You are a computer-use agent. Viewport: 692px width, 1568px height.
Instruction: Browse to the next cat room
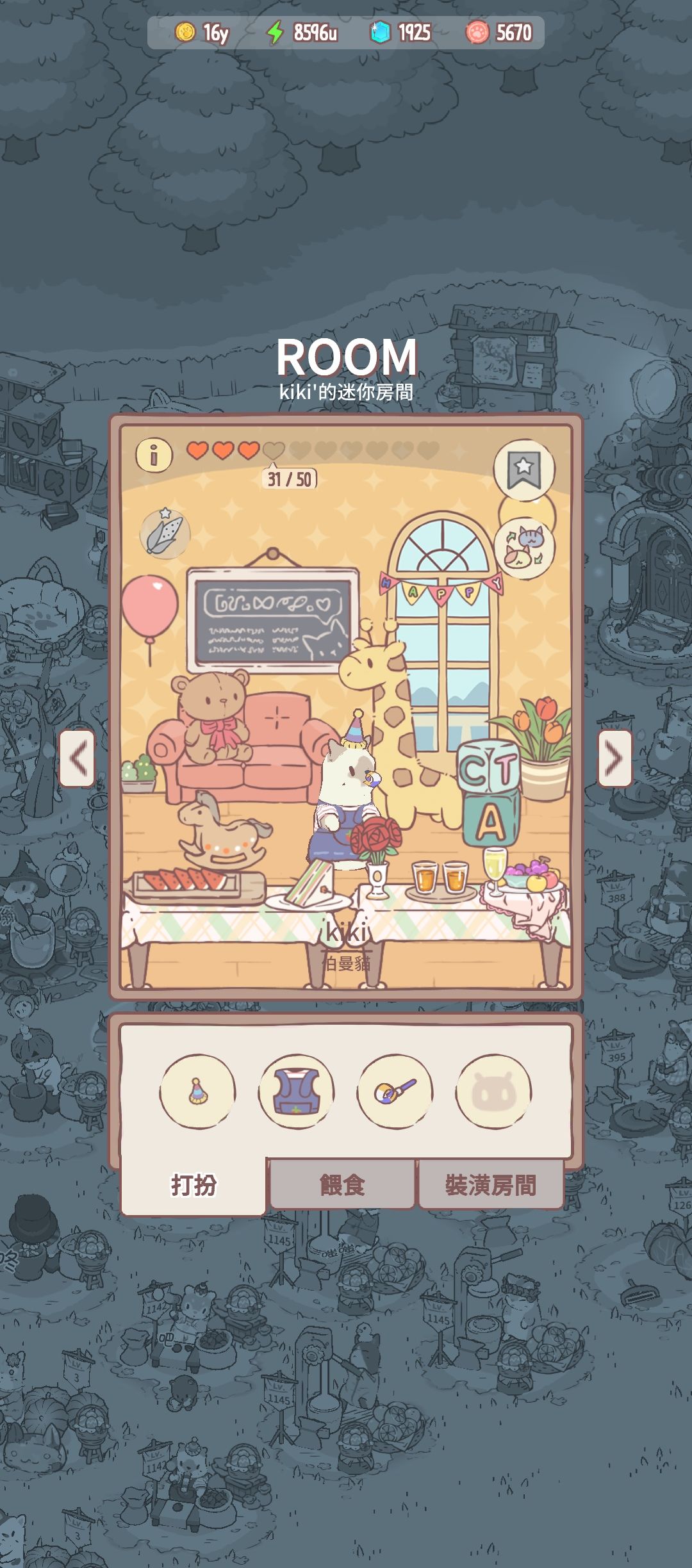613,758
